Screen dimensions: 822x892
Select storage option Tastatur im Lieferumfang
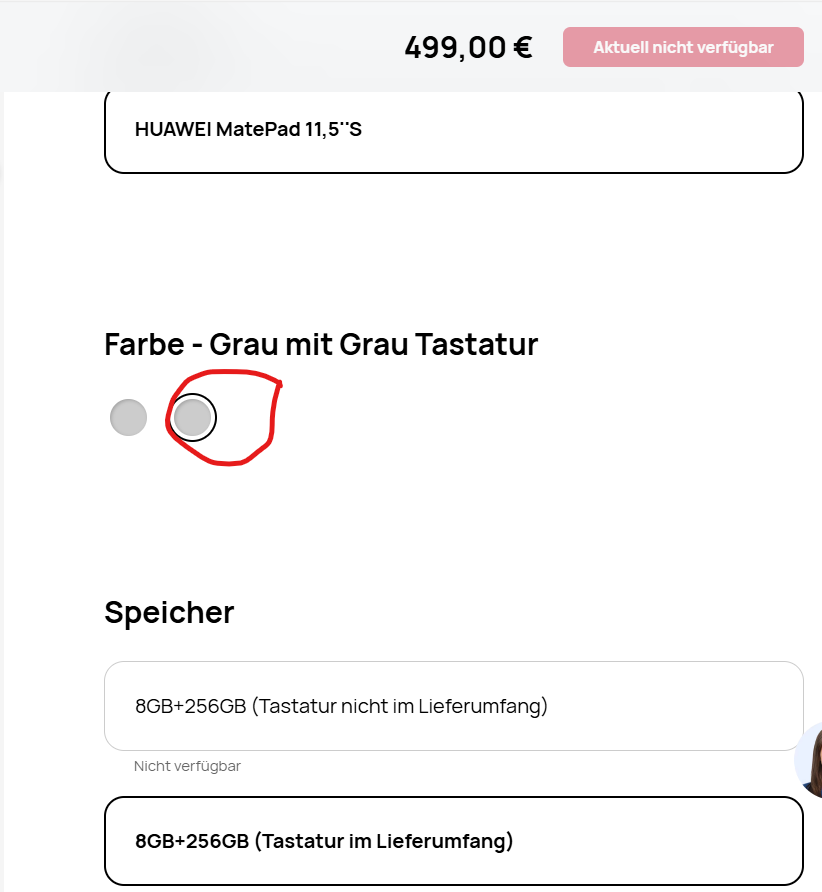tap(454, 841)
